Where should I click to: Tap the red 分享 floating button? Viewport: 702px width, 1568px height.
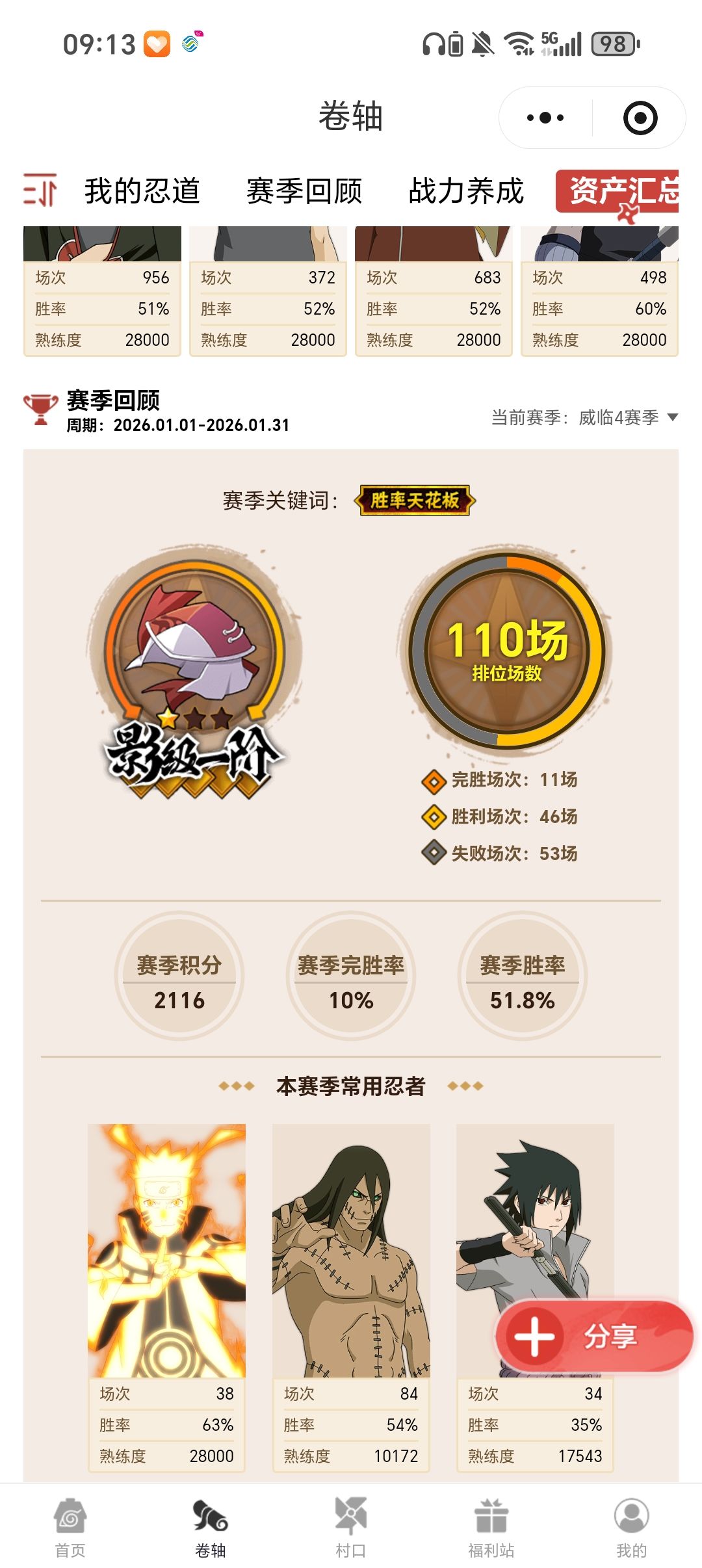coord(594,1337)
